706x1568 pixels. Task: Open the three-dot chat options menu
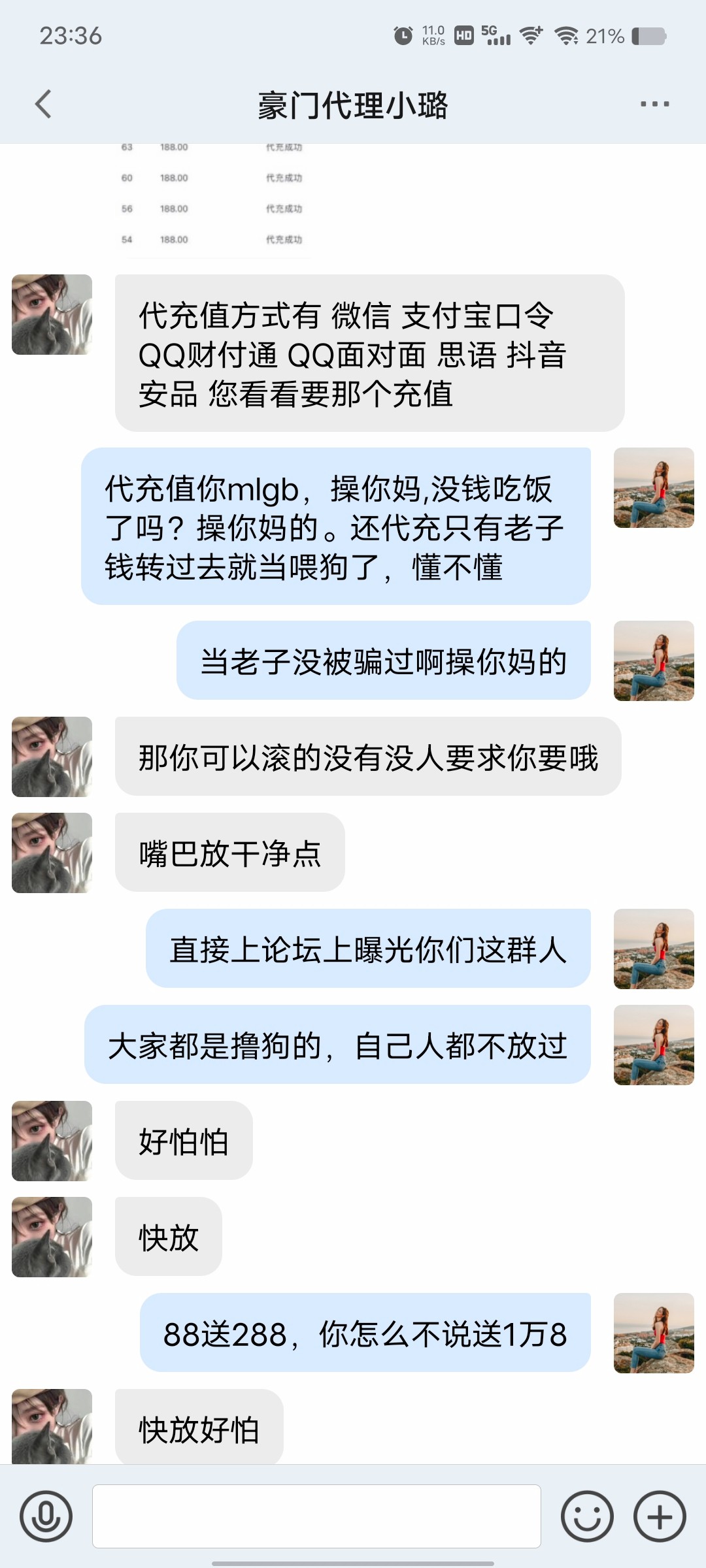point(654,105)
